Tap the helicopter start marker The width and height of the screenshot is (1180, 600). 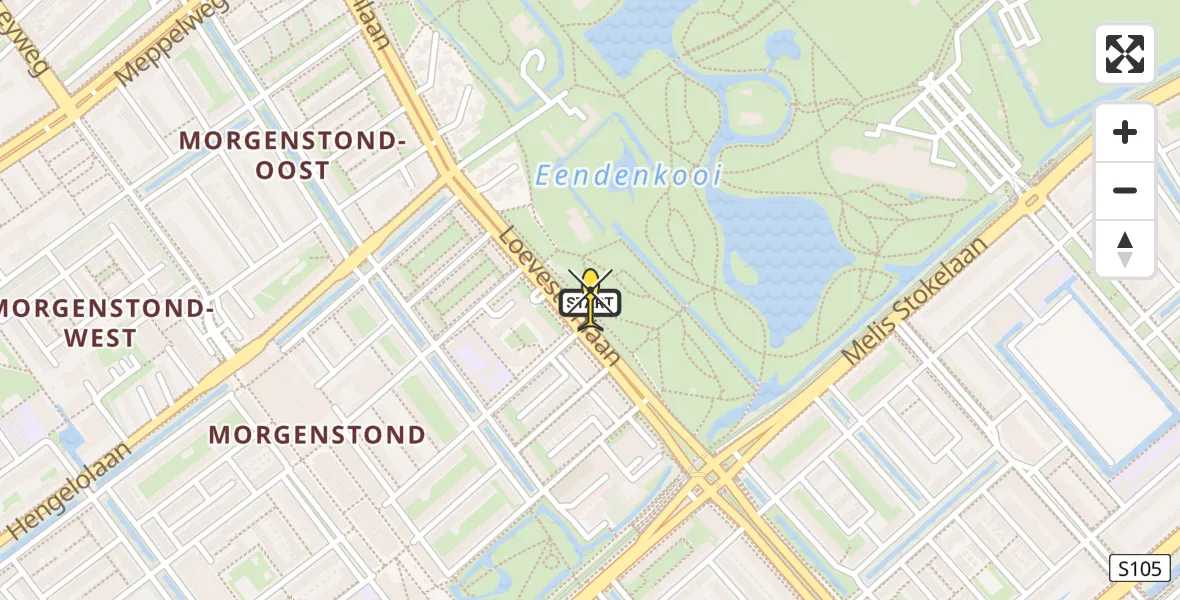591,300
